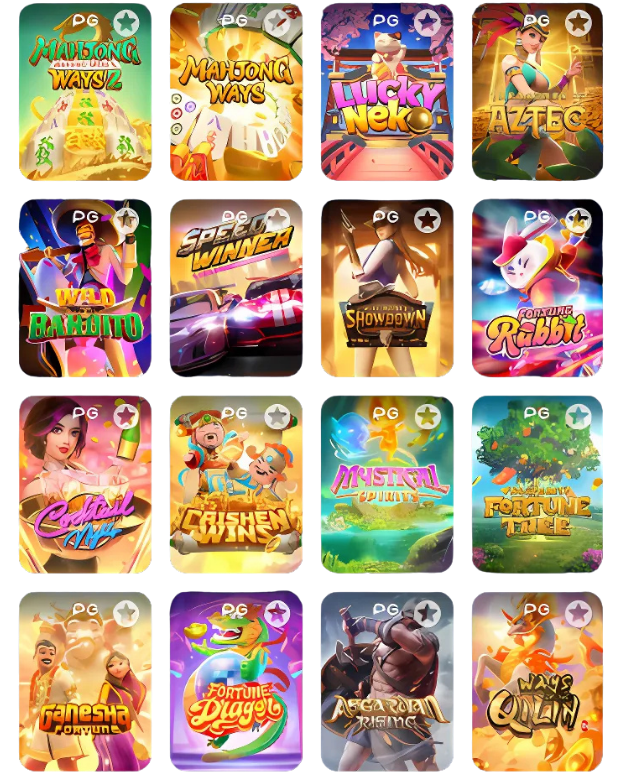Launch the Mahjong Ways game tile
Screen dimensions: 620x780
click(x=236, y=100)
